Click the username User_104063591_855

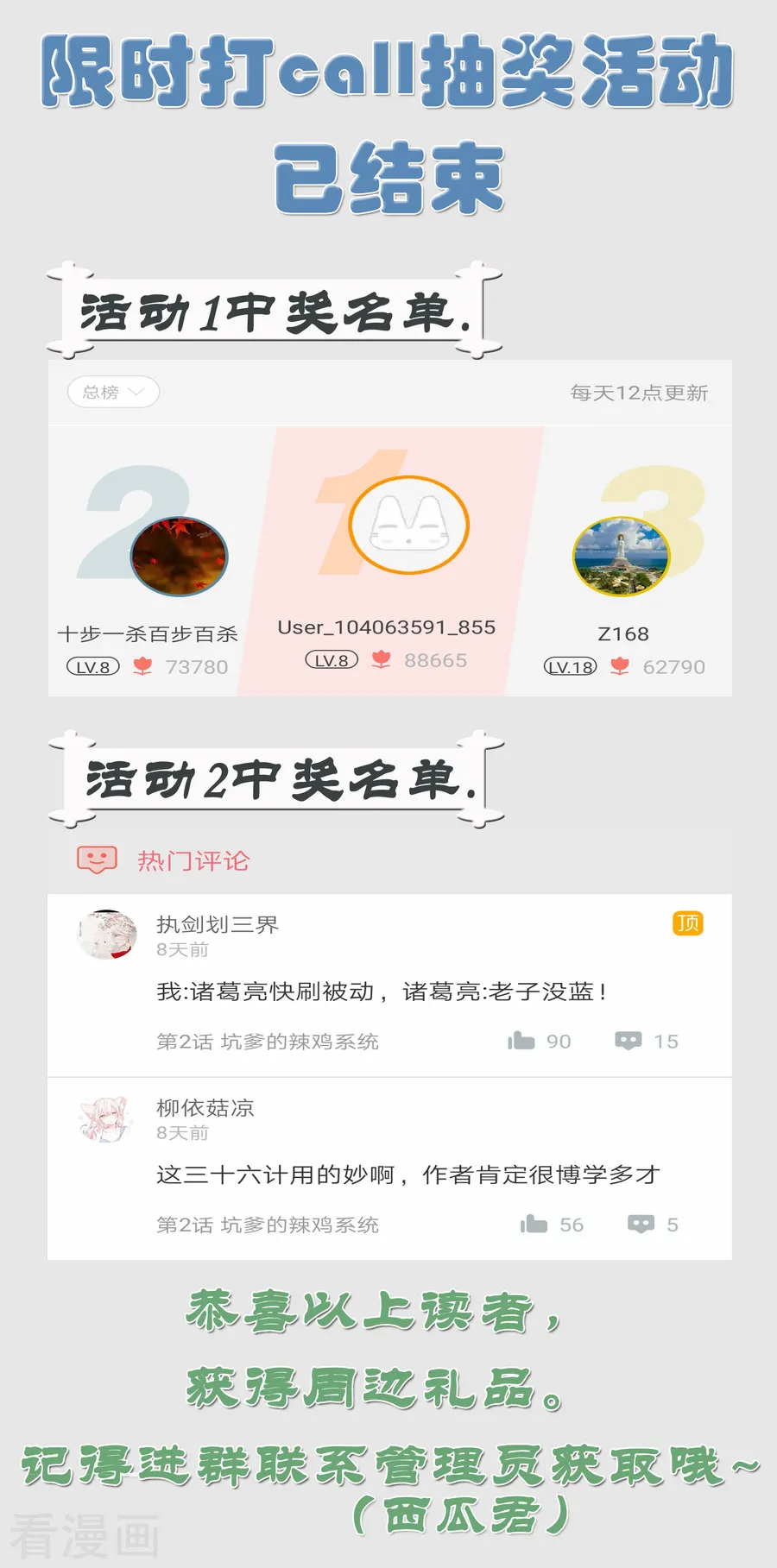tap(386, 628)
